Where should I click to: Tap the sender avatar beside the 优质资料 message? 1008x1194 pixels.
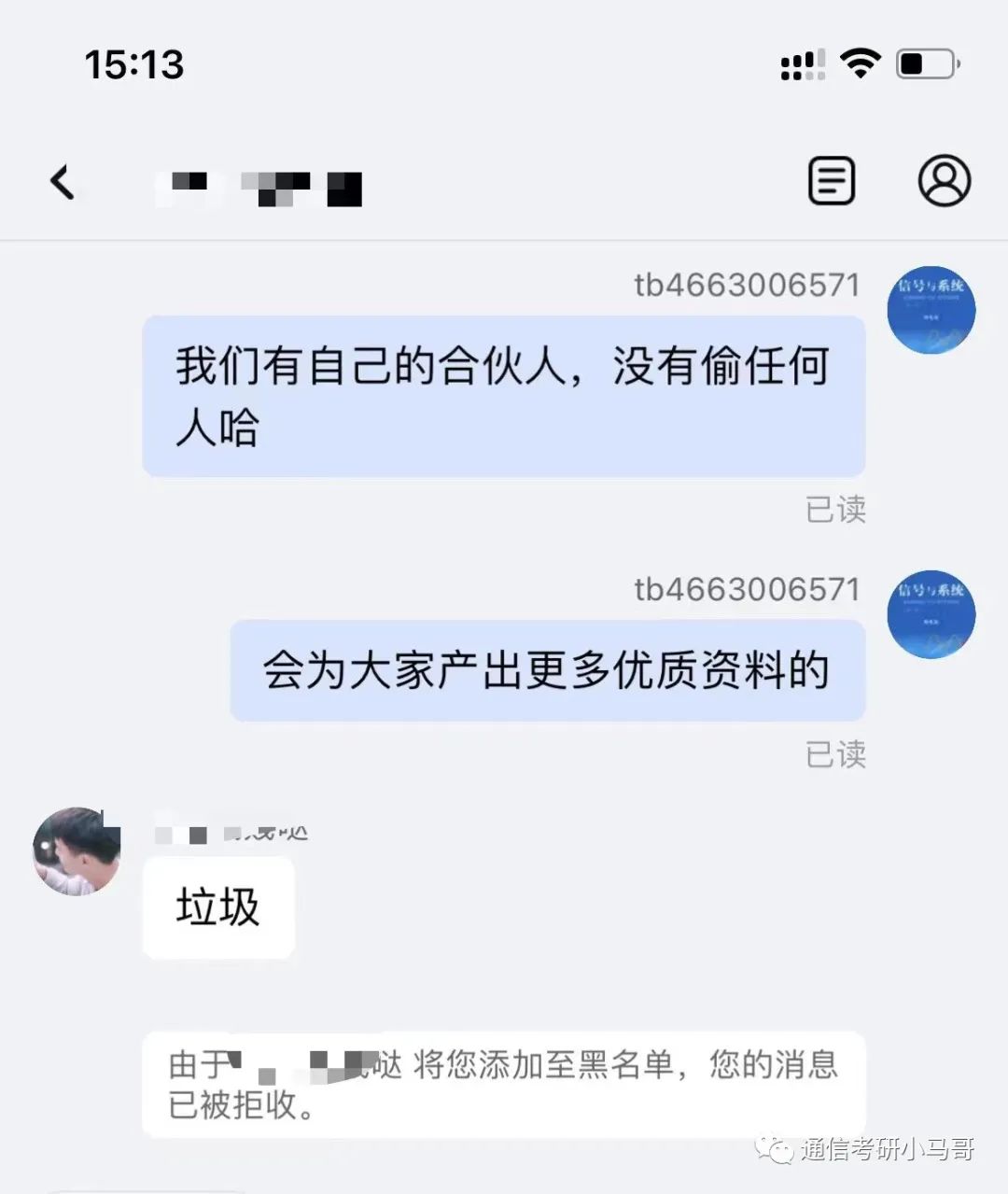[x=931, y=614]
